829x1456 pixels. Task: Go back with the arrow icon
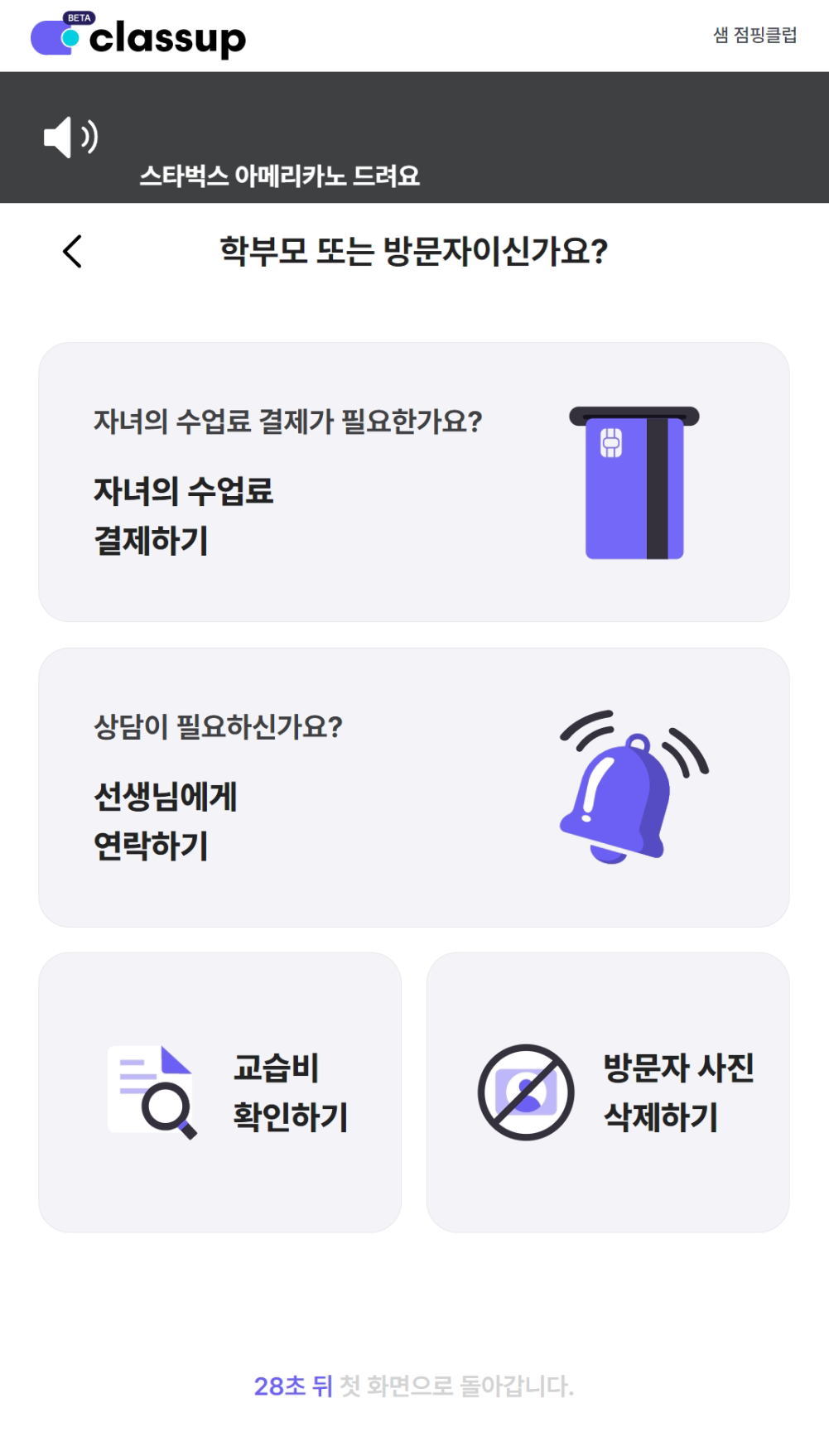tap(73, 252)
